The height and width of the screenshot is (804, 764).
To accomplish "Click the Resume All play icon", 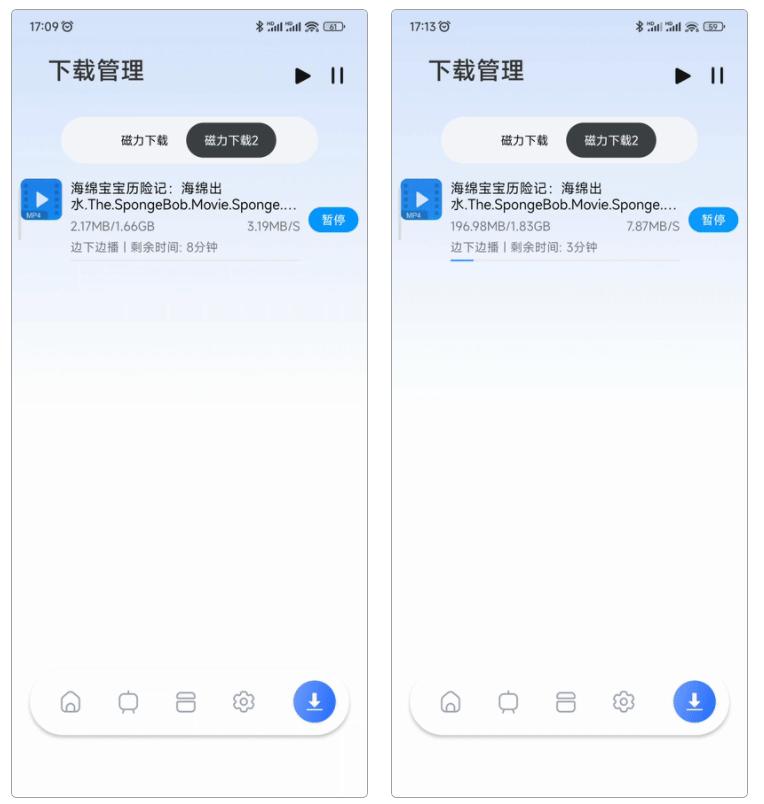I will (302, 75).
